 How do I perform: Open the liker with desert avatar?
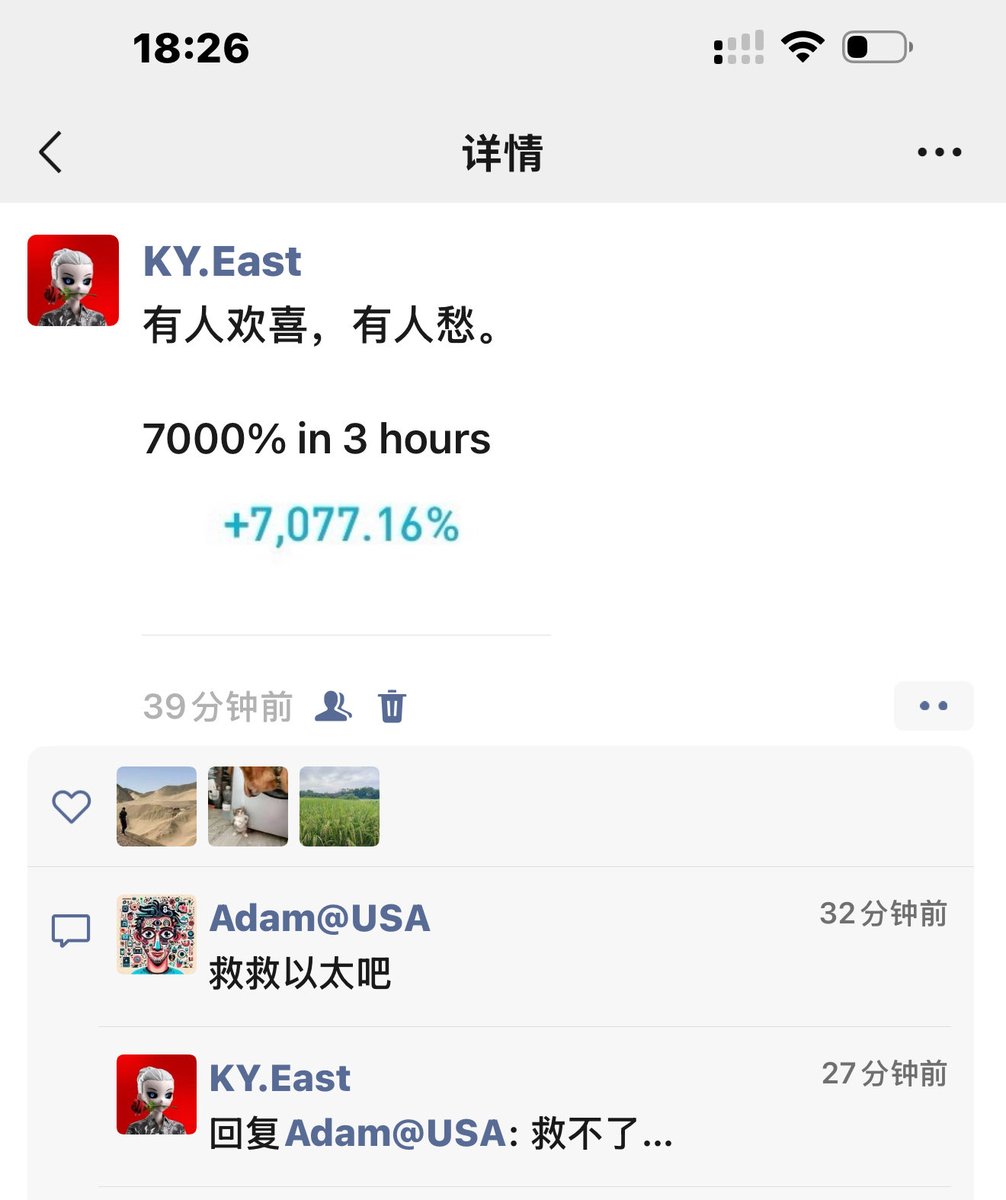point(157,806)
